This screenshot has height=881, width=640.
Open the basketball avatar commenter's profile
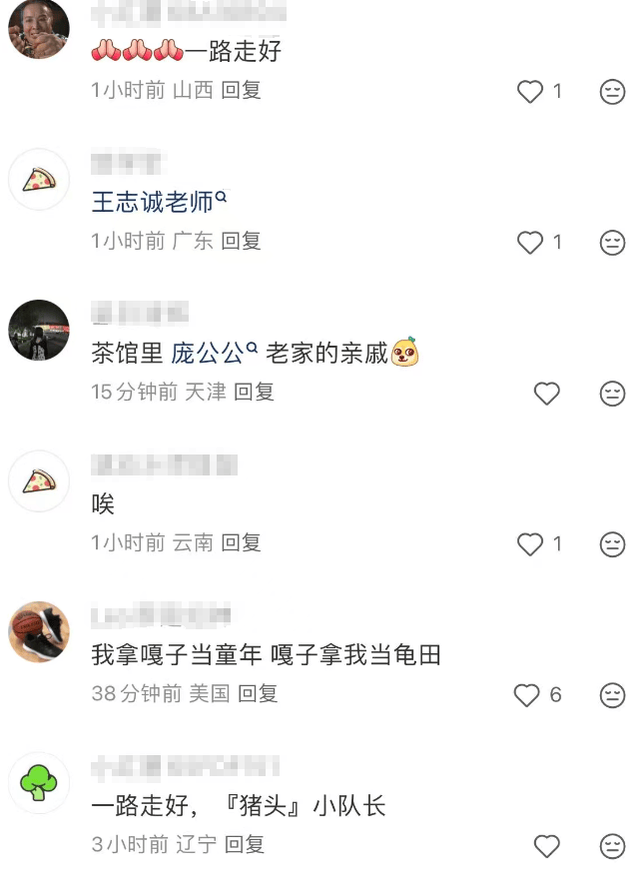coord(39,632)
